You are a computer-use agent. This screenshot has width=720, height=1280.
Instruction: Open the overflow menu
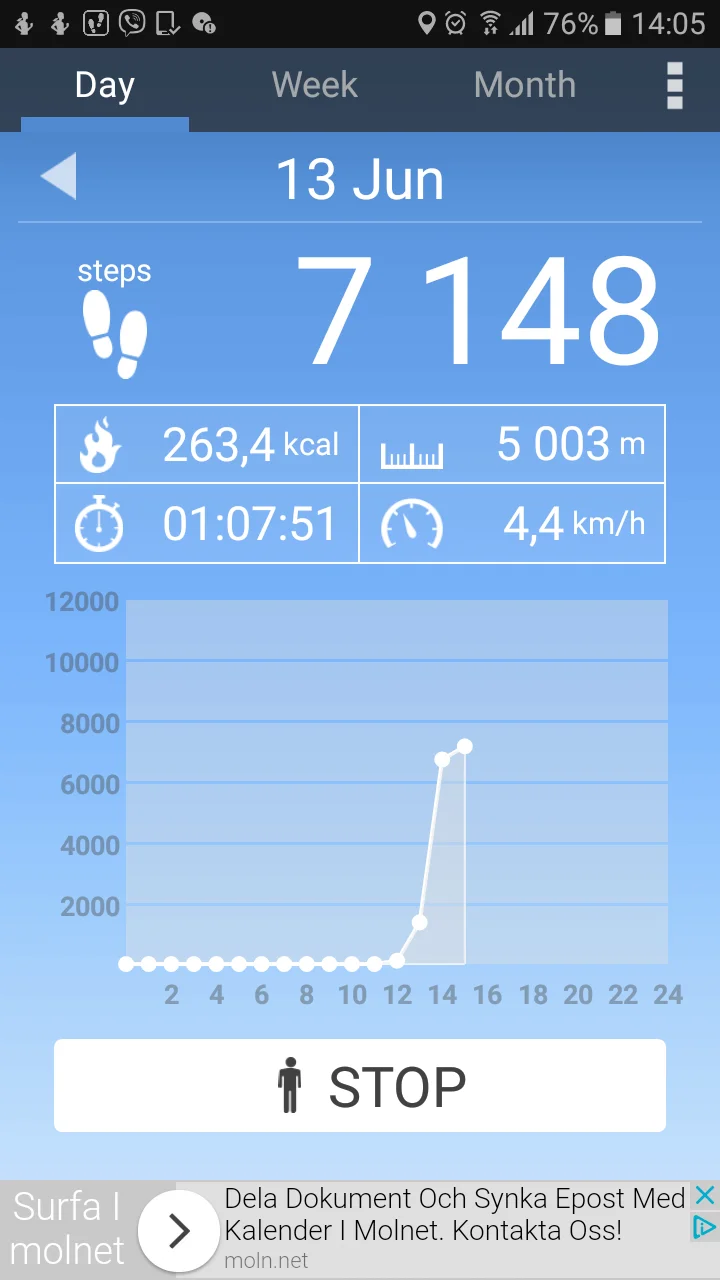coord(675,86)
